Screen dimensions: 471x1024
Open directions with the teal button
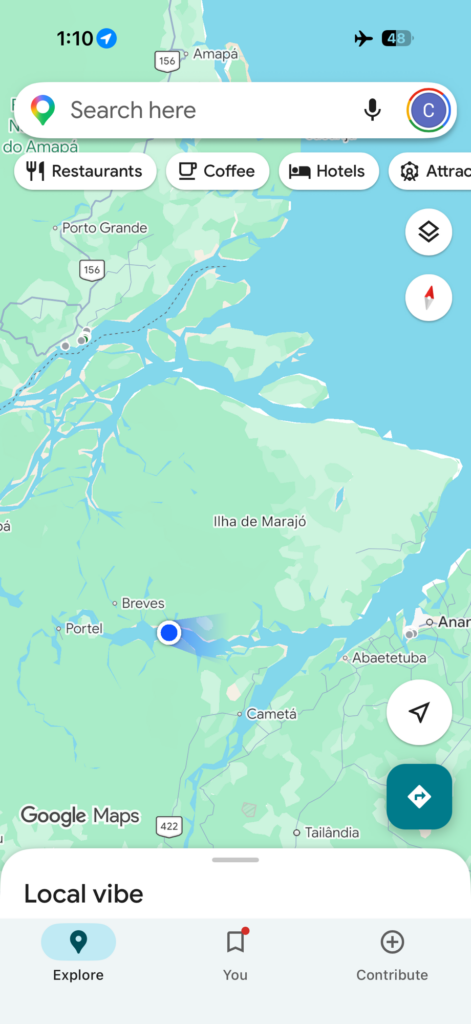tap(419, 797)
